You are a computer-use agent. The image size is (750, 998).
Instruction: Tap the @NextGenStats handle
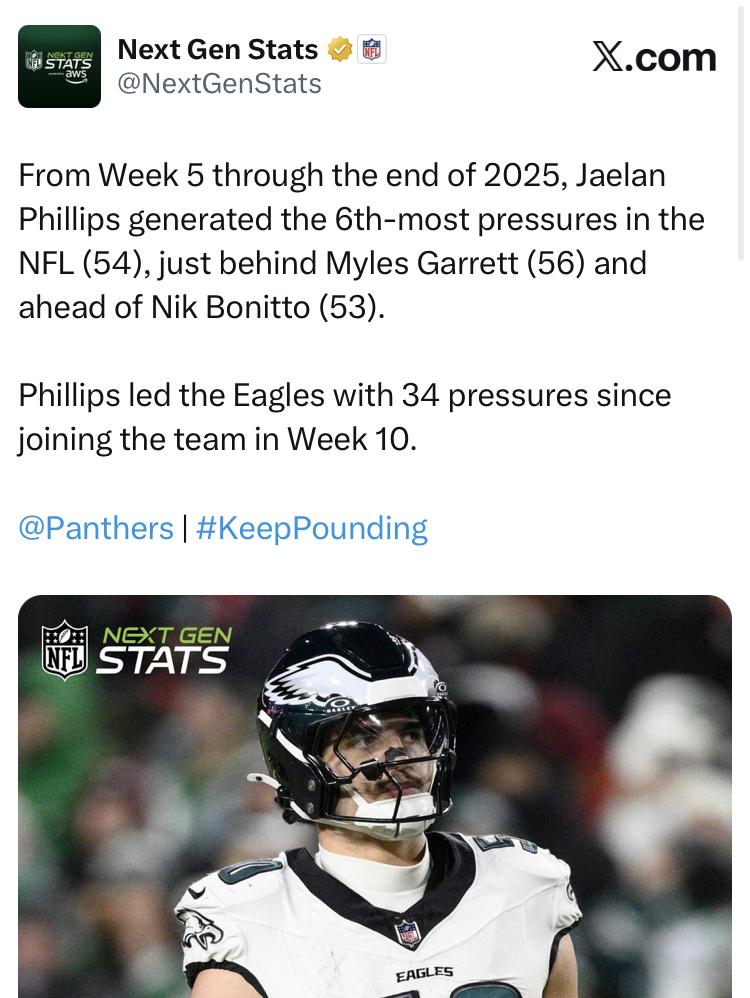pyautogui.click(x=219, y=84)
